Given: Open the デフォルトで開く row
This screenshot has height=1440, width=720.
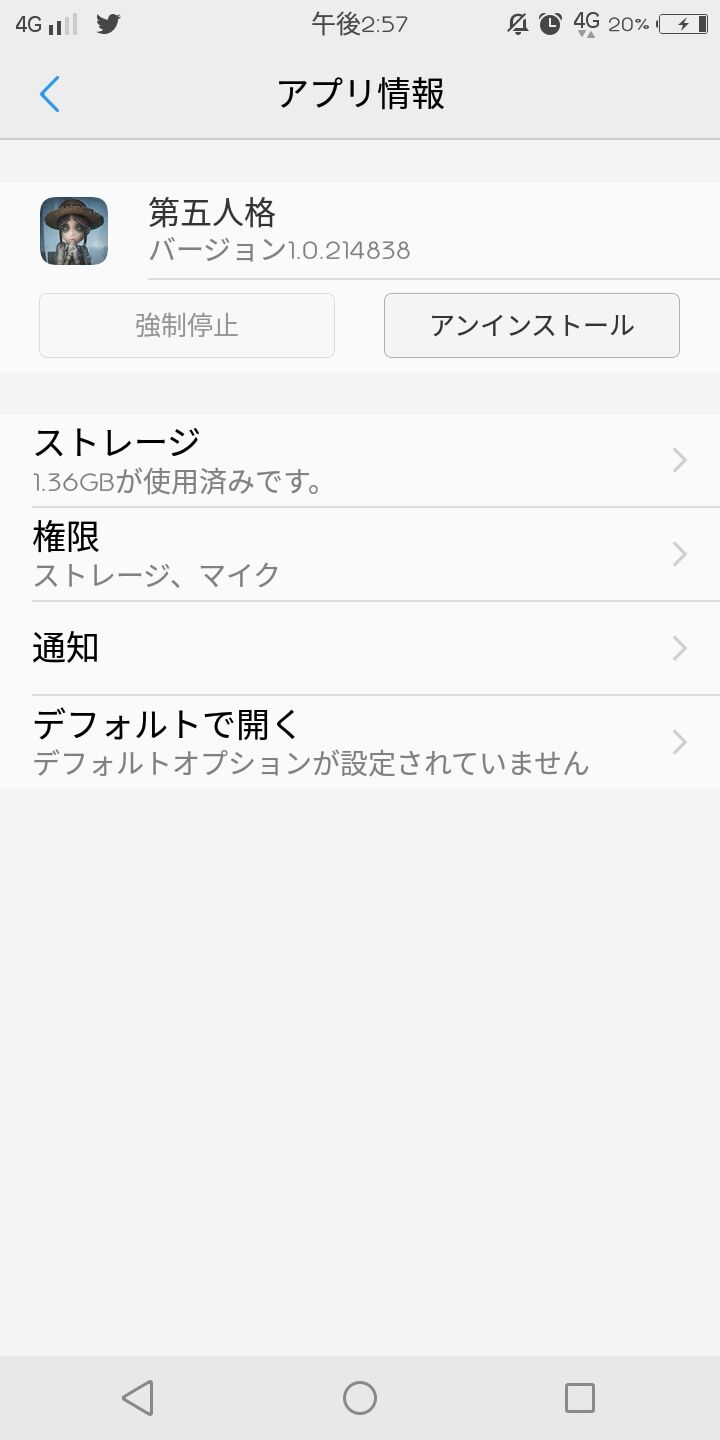Looking at the screenshot, I should tap(360, 742).
